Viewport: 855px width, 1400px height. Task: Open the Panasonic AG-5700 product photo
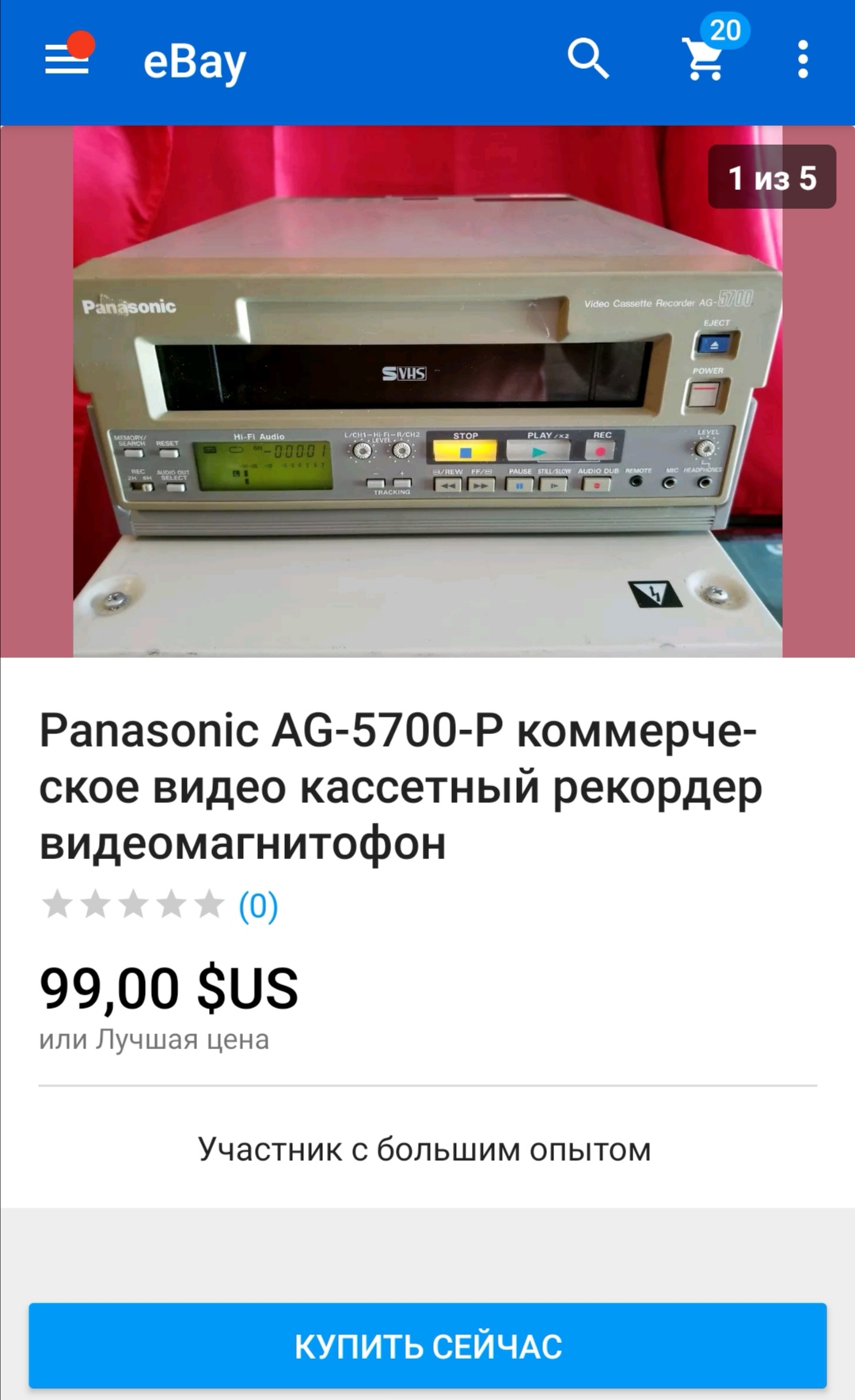pyautogui.click(x=427, y=391)
